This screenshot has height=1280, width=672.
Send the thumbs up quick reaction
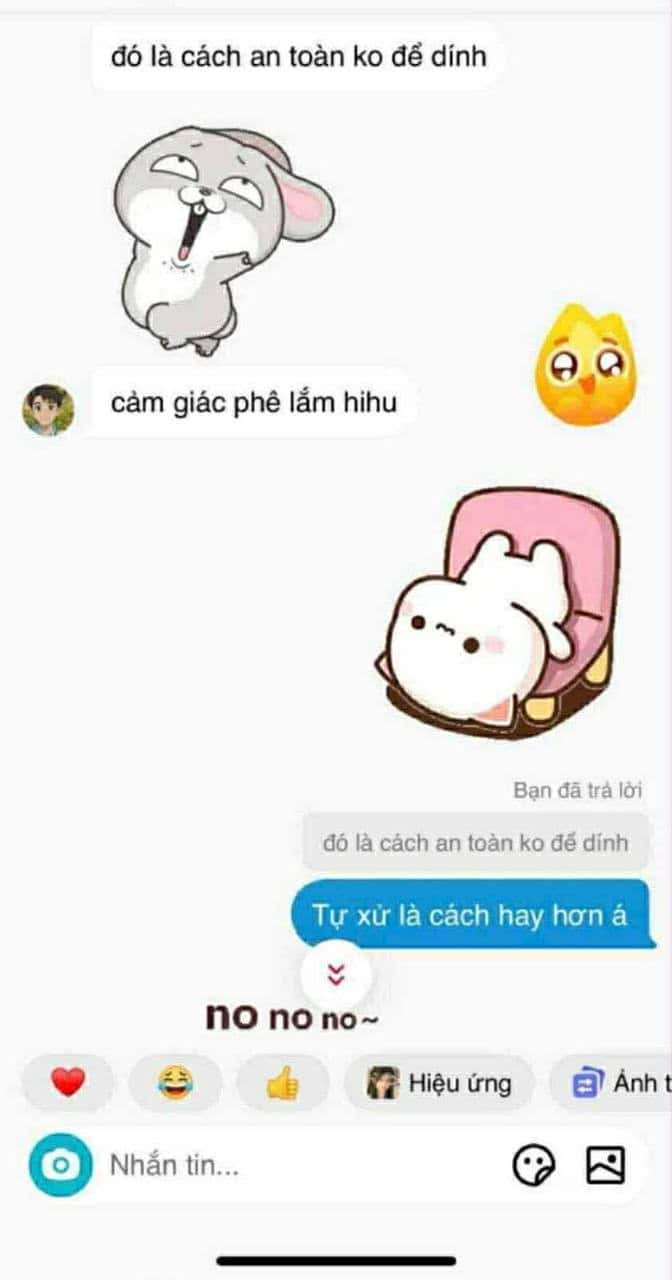(x=283, y=1083)
